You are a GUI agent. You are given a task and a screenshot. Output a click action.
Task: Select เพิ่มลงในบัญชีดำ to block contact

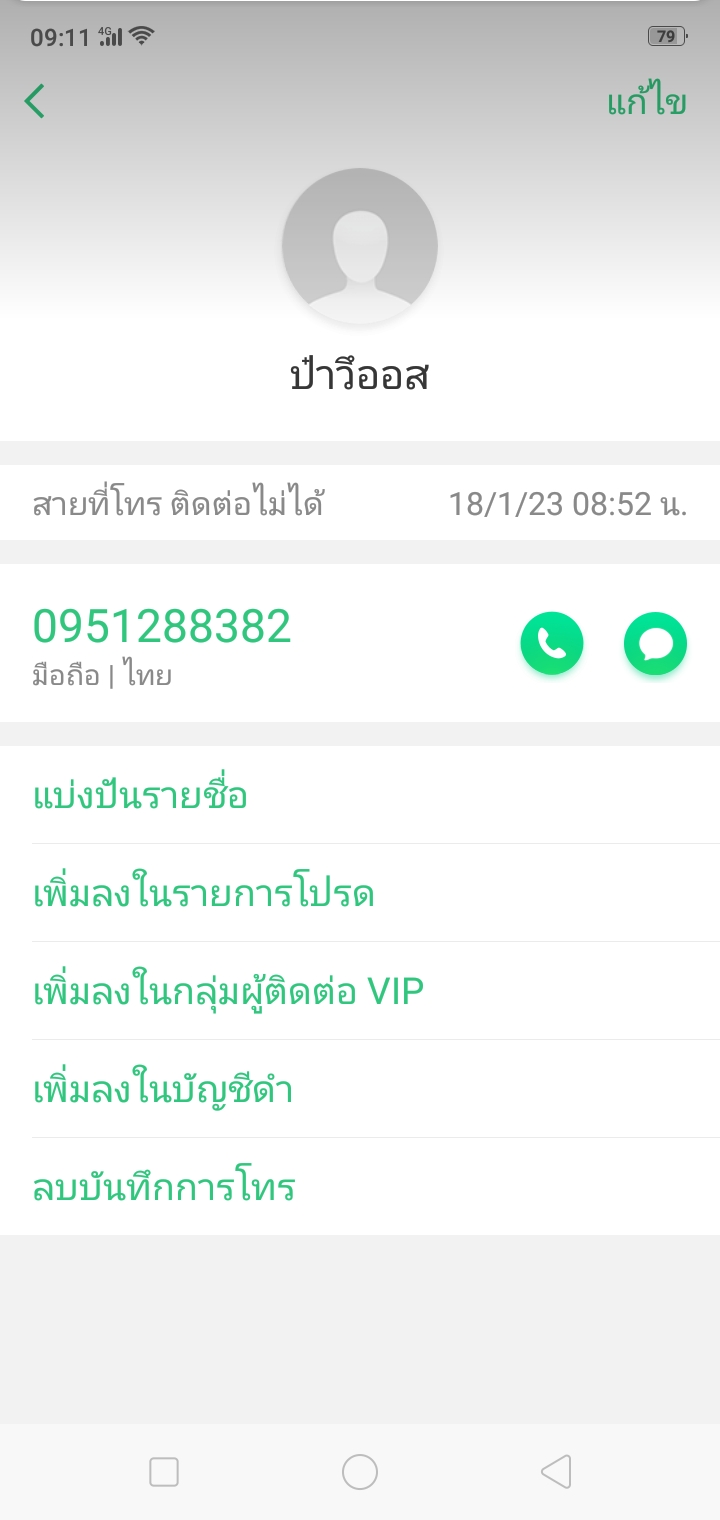163,1089
